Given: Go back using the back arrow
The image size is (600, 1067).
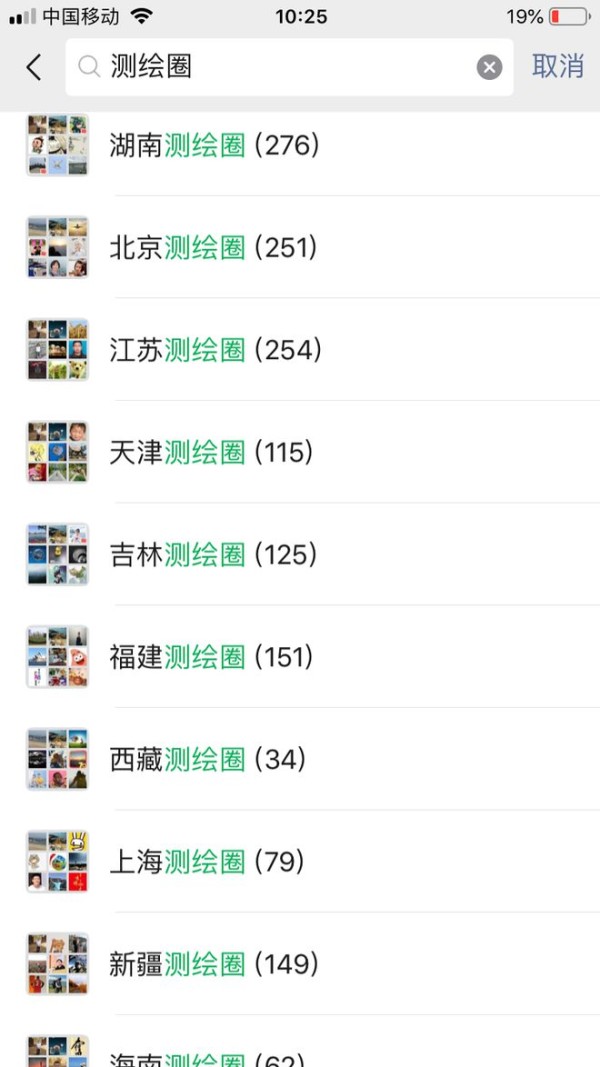Looking at the screenshot, I should tap(34, 67).
